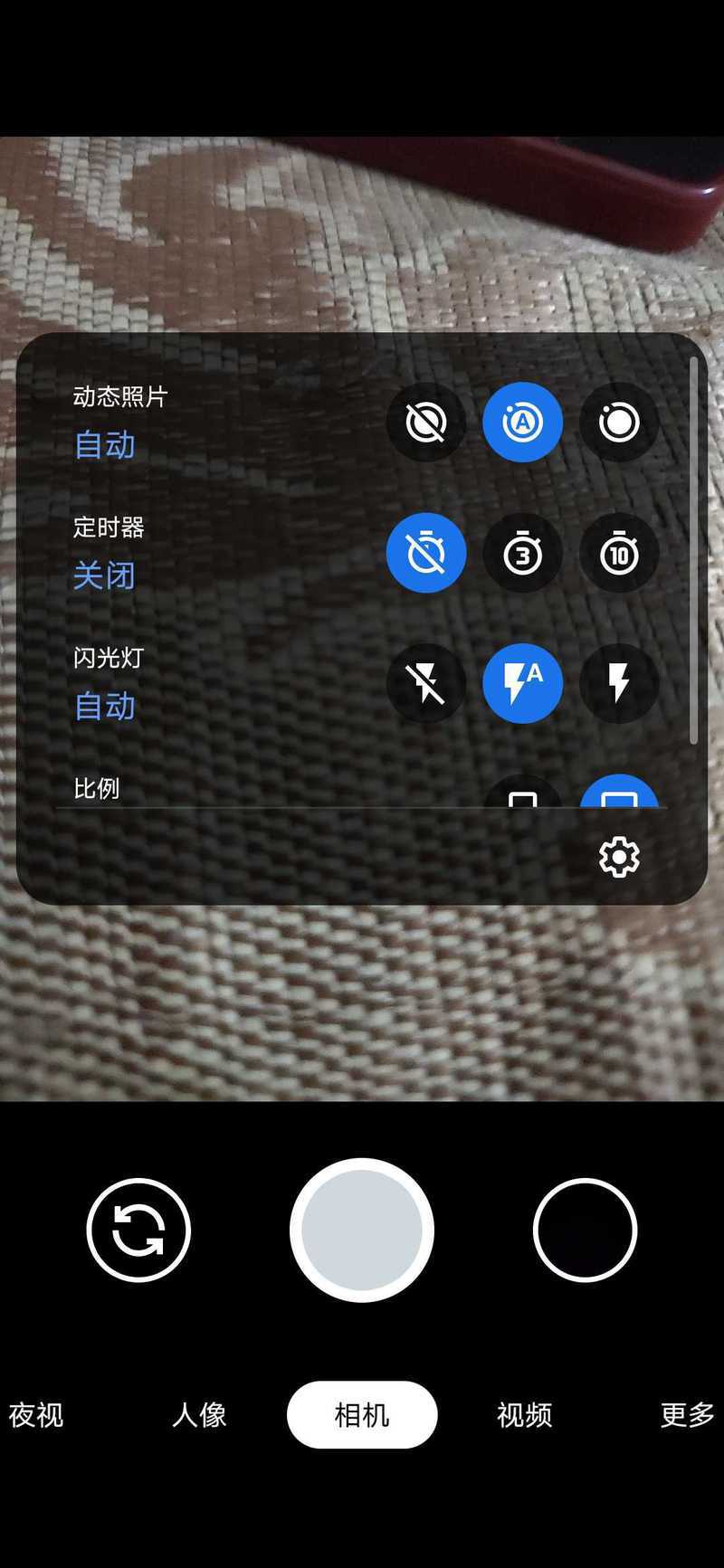This screenshot has width=724, height=1568.
Task: Open camera settings gear
Action: [x=619, y=856]
